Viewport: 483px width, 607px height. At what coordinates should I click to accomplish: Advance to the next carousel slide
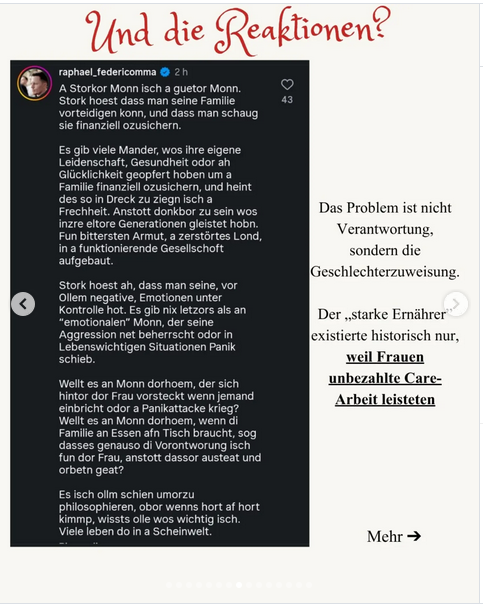coord(456,304)
